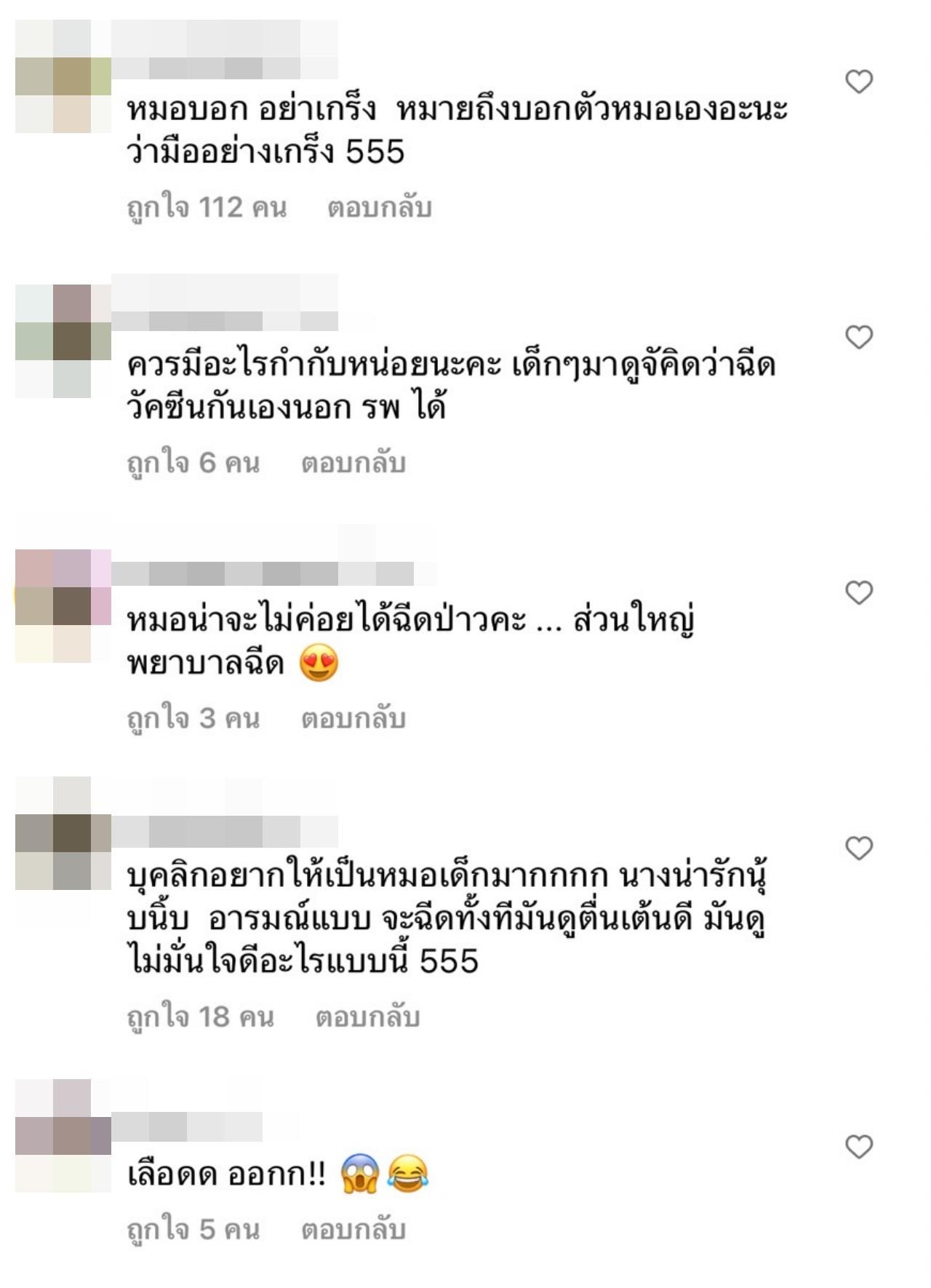Like the 'เลือดดด ออกก!!' comment

tap(858, 1147)
